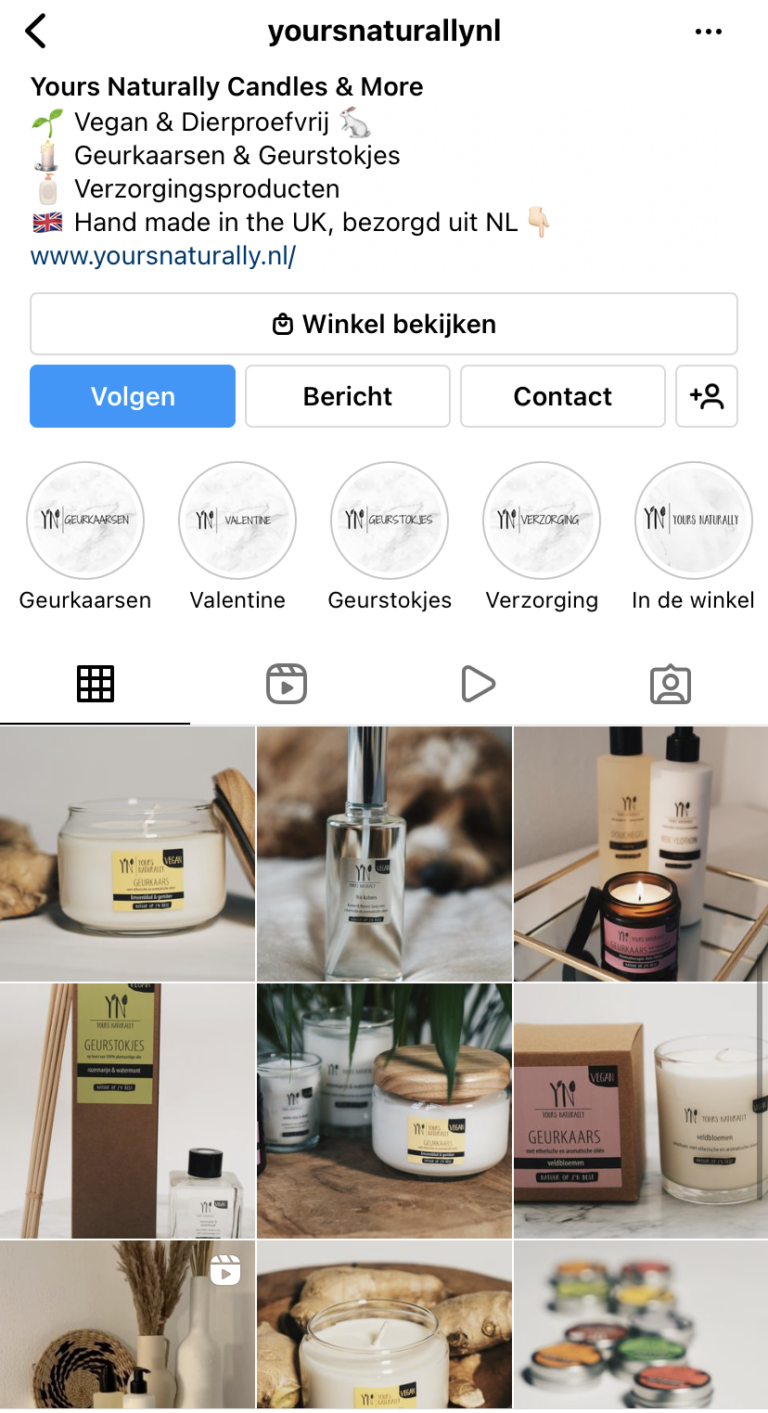
Task: Go back with the top-left arrow
Action: pos(36,31)
